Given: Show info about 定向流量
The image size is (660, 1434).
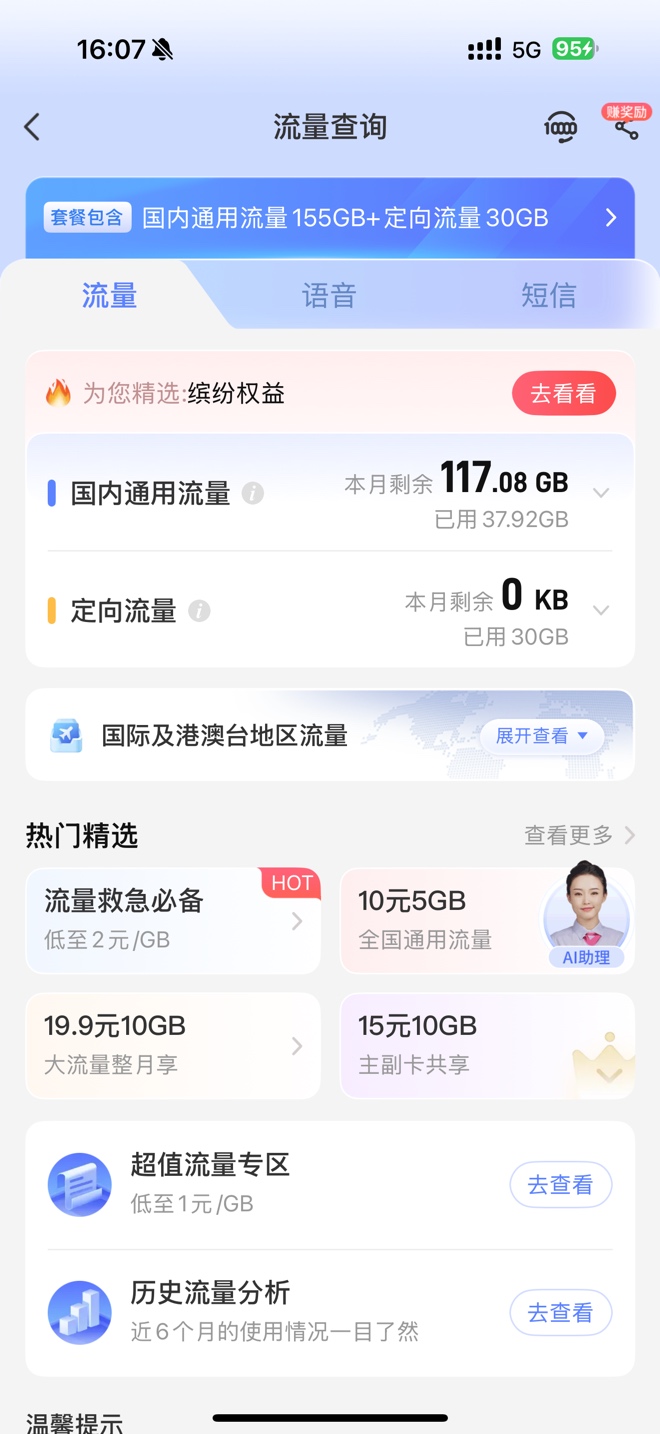Looking at the screenshot, I should coord(200,611).
